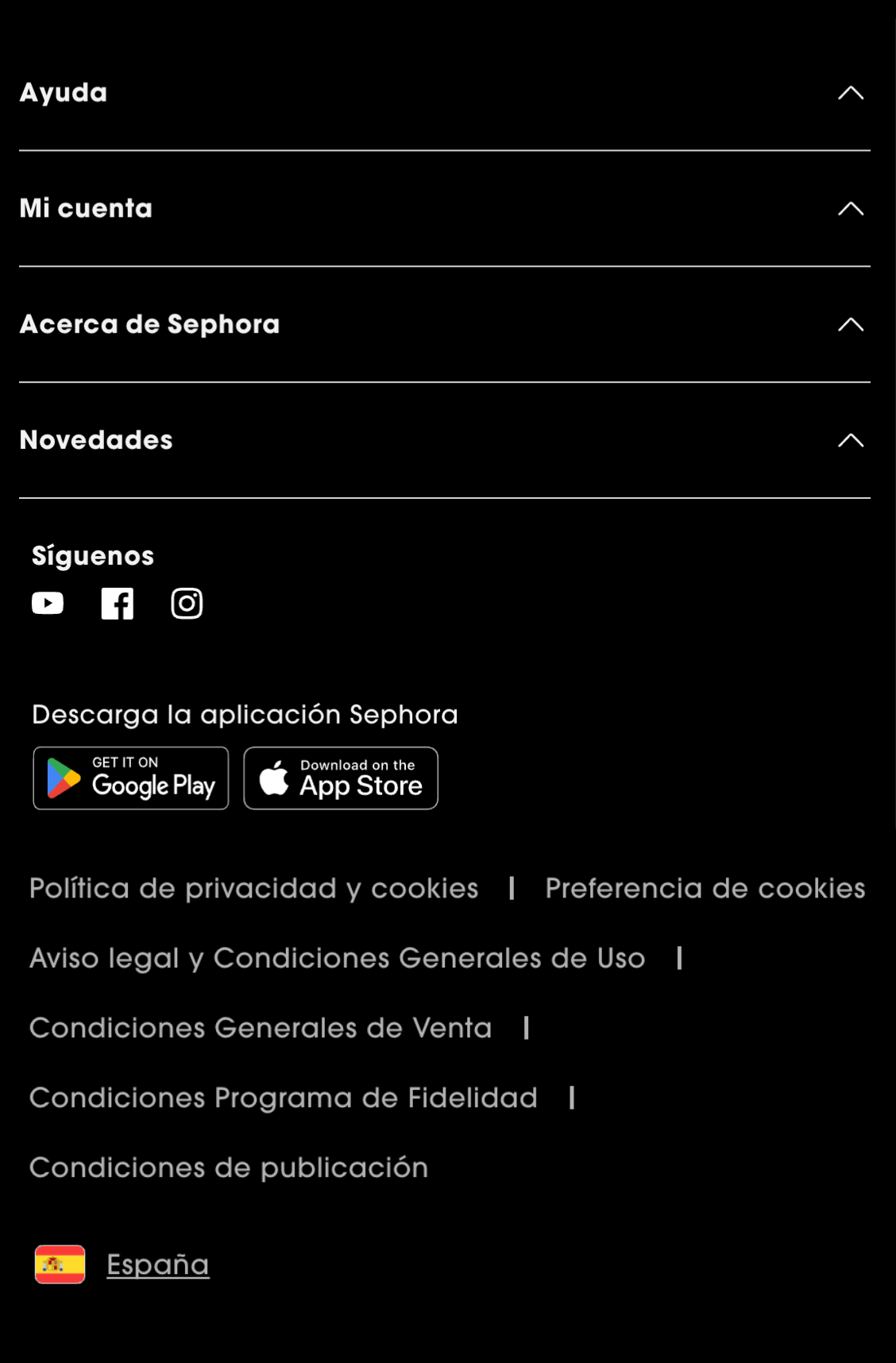Open Condiciones Programa de Fidelidad
The width and height of the screenshot is (896, 1363).
(x=284, y=1099)
